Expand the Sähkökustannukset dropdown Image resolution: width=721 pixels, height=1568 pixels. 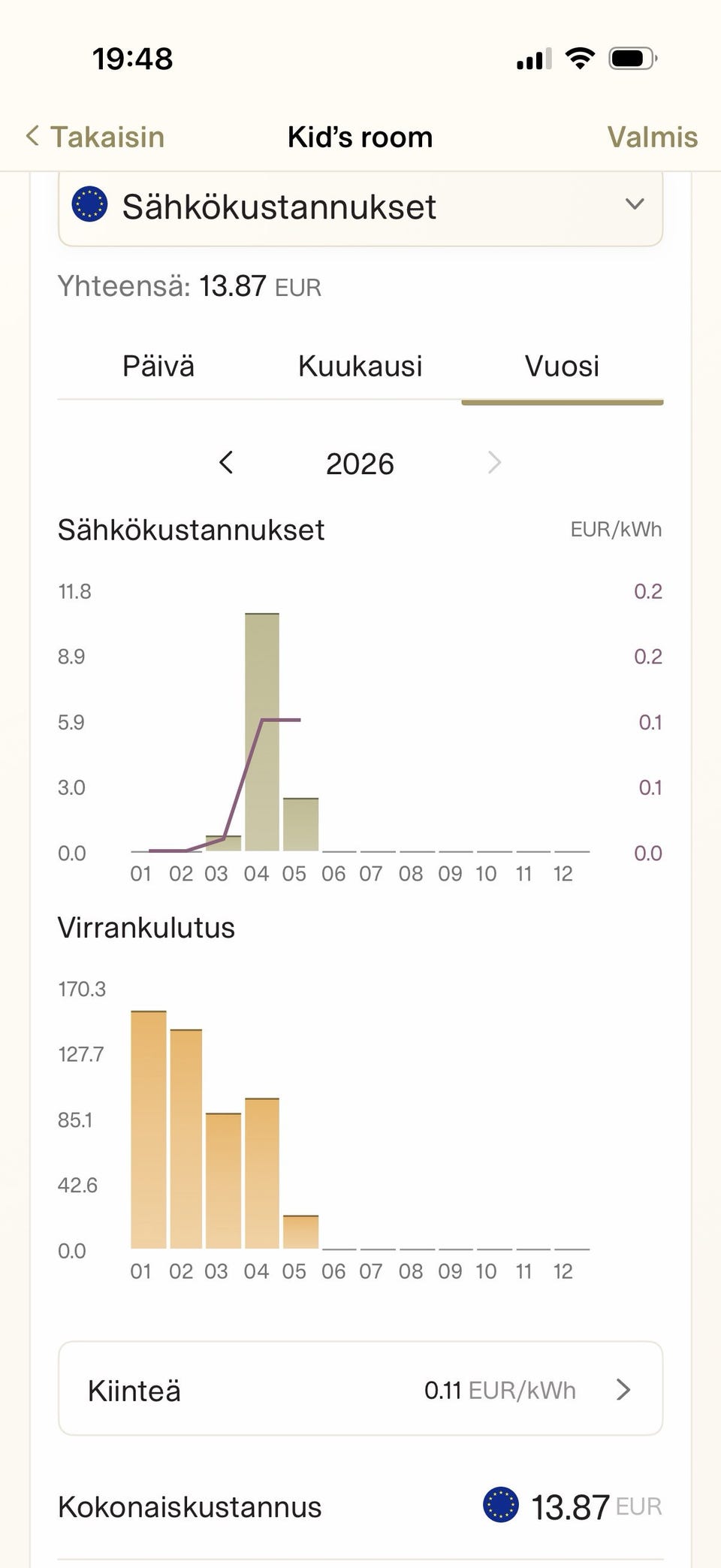(360, 207)
